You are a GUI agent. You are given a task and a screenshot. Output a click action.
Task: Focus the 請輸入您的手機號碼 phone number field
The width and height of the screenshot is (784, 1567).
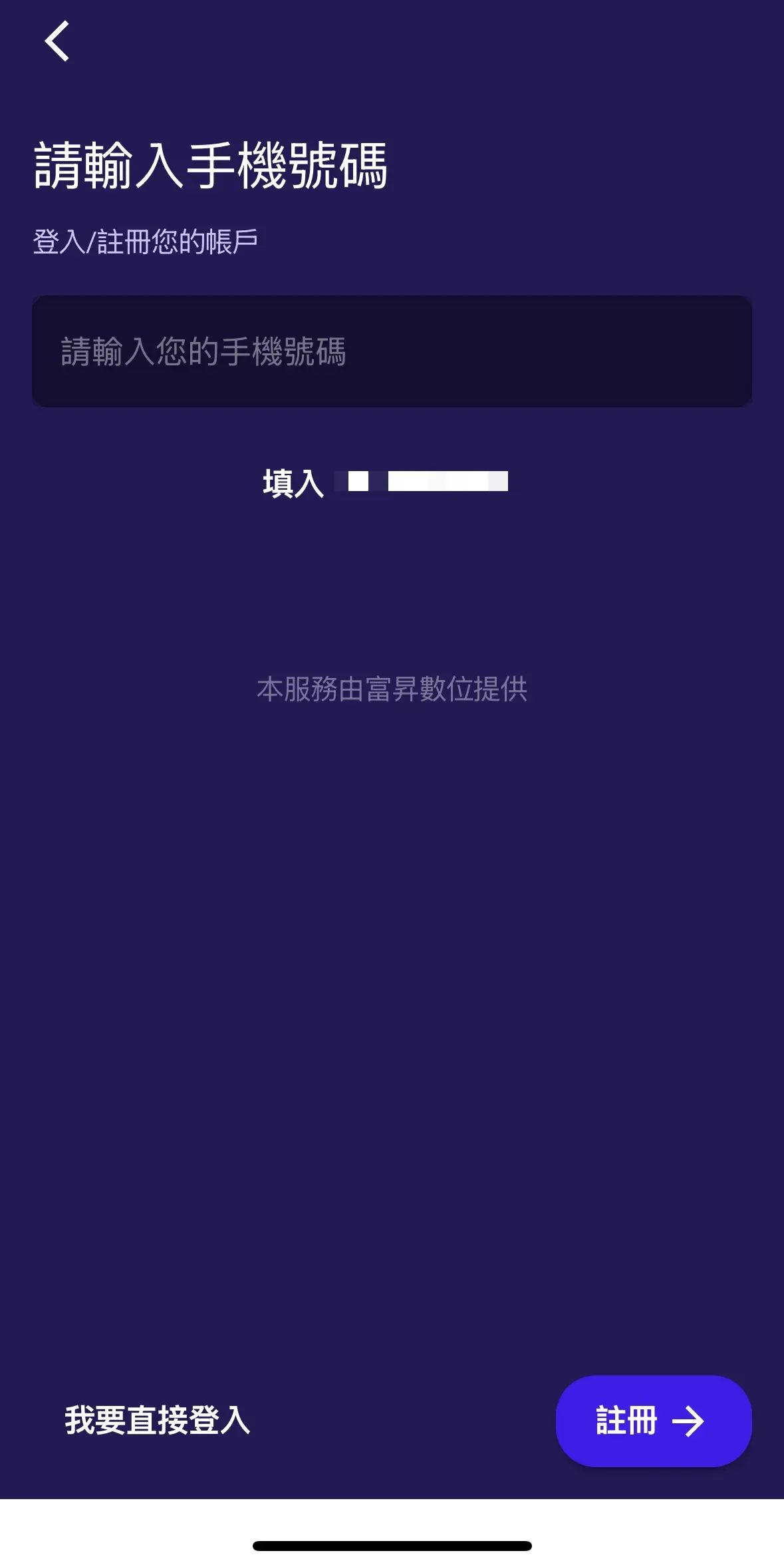tap(392, 351)
